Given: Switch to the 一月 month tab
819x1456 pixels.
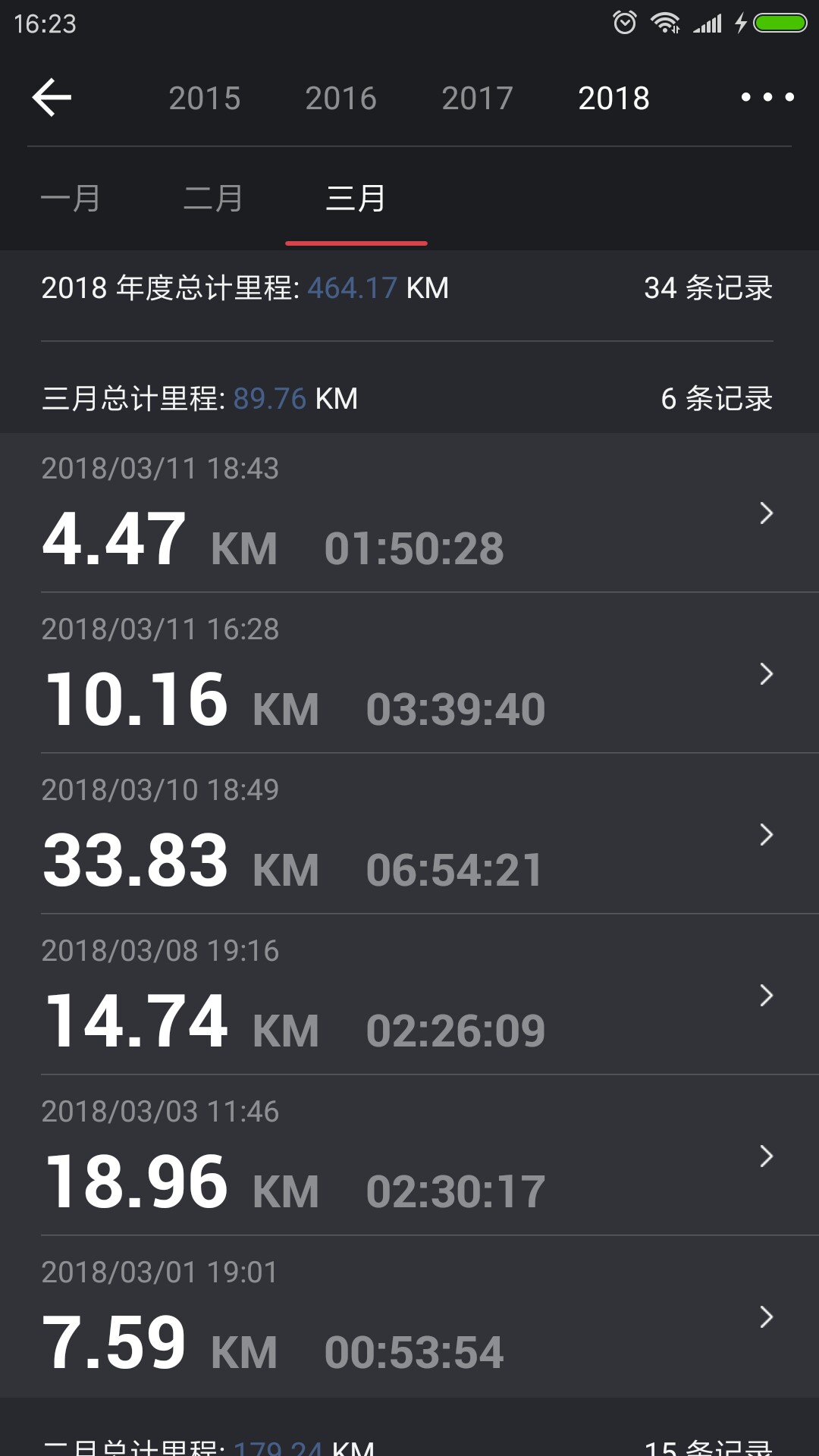Looking at the screenshot, I should [x=71, y=199].
